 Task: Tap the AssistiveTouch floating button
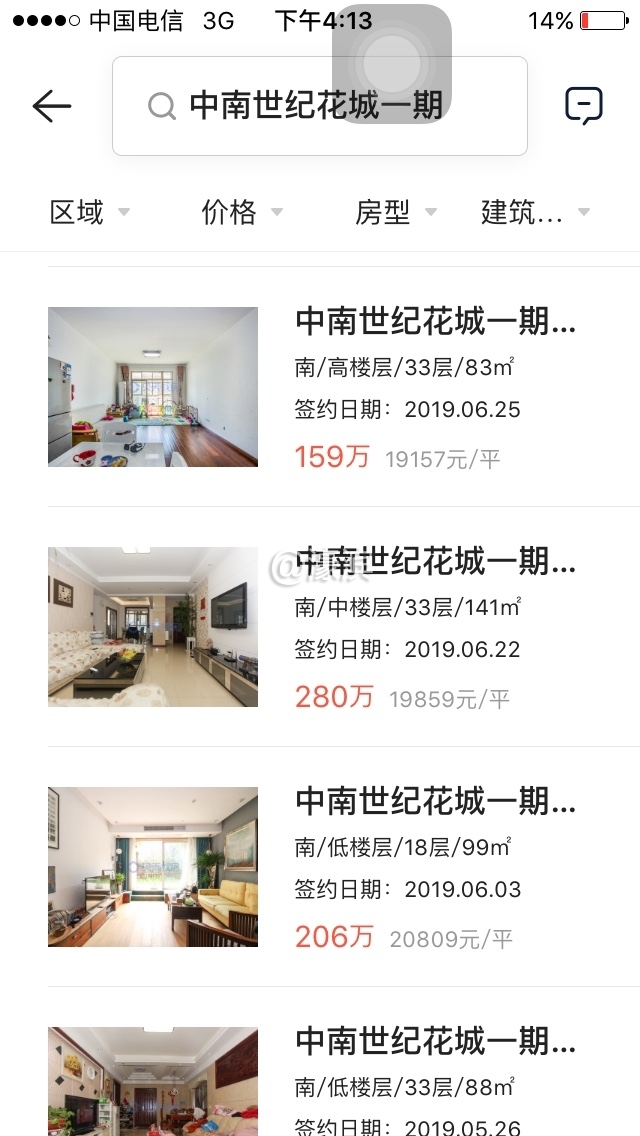tap(392, 64)
